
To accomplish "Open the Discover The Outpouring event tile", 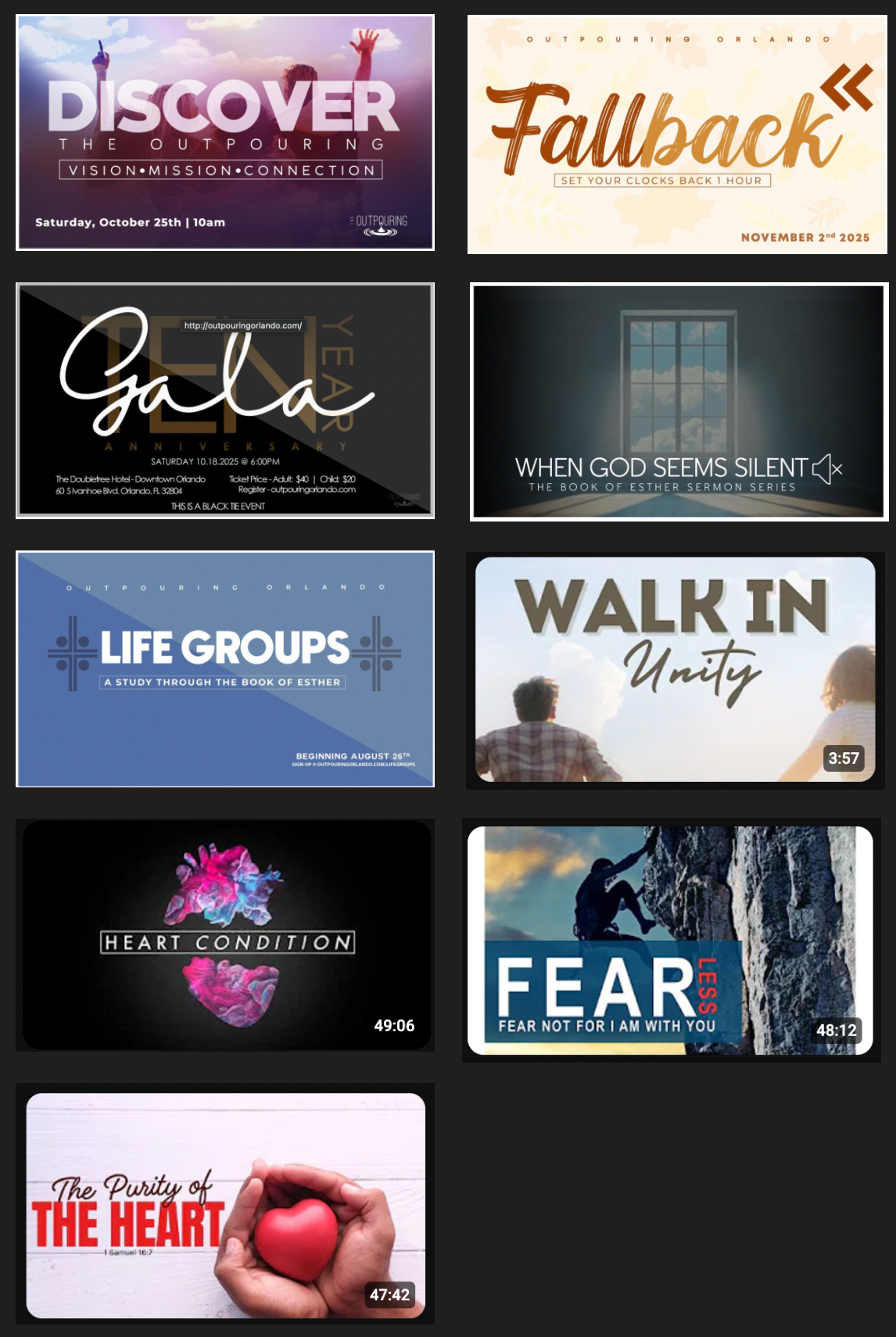I will coord(225,133).
